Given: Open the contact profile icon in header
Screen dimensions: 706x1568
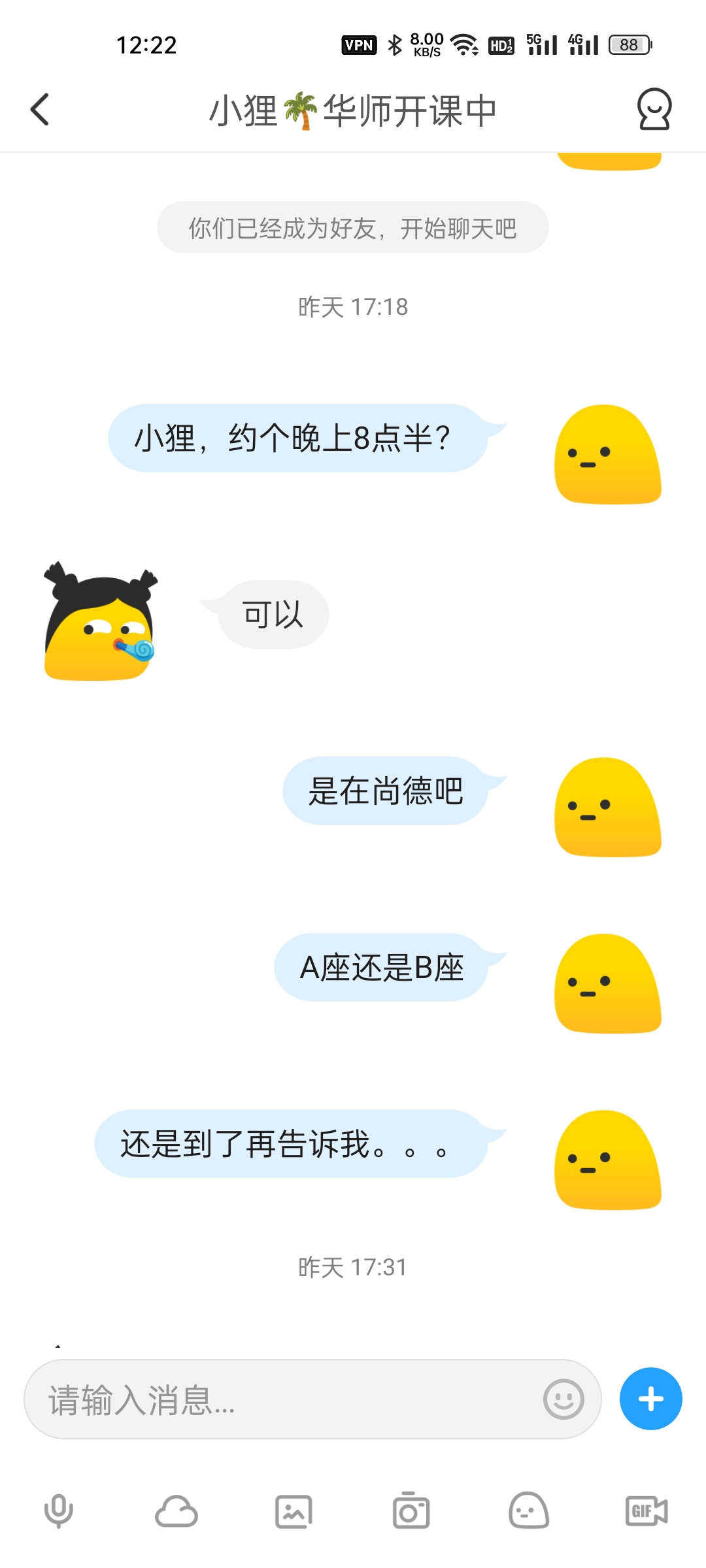Looking at the screenshot, I should tap(654, 109).
